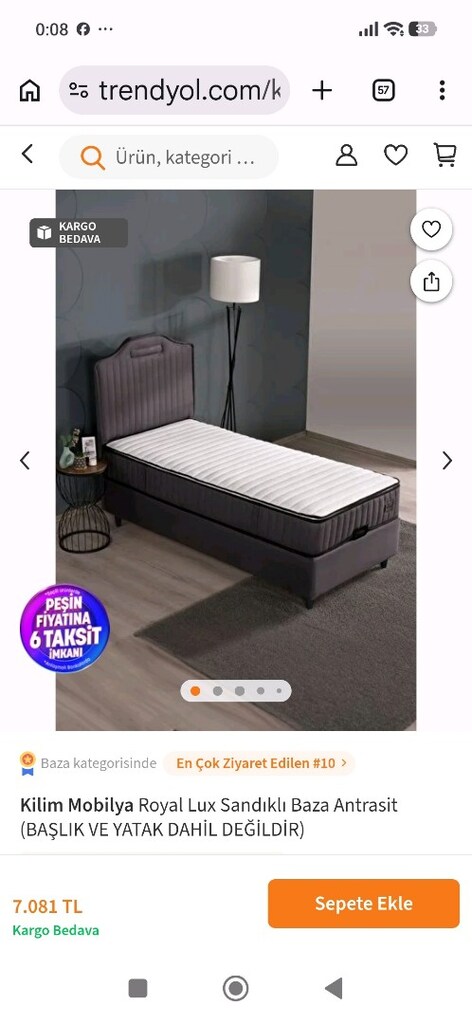Image resolution: width=472 pixels, height=1024 pixels.
Task: Add this product to favorites
Action: tap(431, 229)
